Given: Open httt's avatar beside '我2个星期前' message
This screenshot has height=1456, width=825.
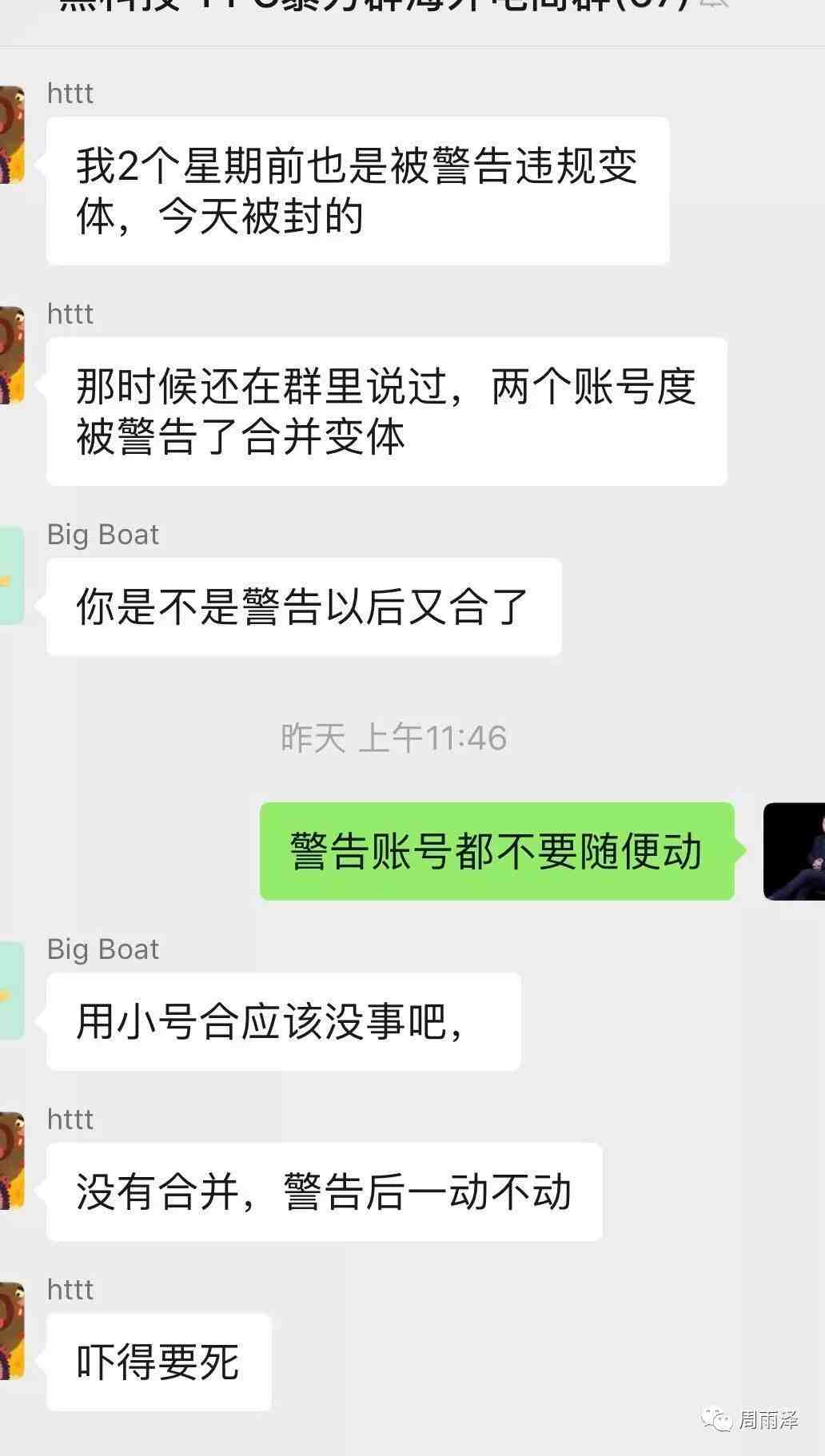Looking at the screenshot, I should click(x=11, y=134).
